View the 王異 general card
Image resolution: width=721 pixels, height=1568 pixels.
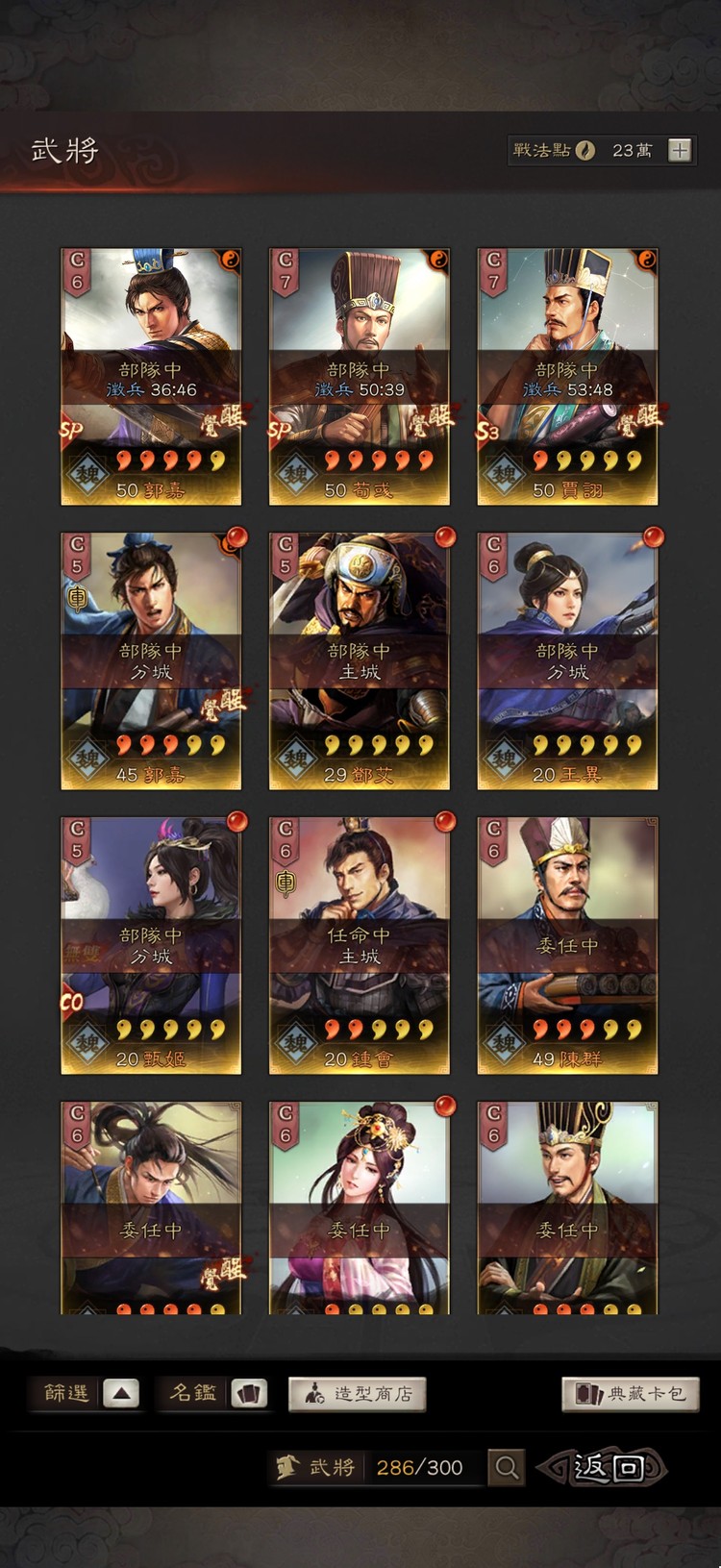(567, 660)
